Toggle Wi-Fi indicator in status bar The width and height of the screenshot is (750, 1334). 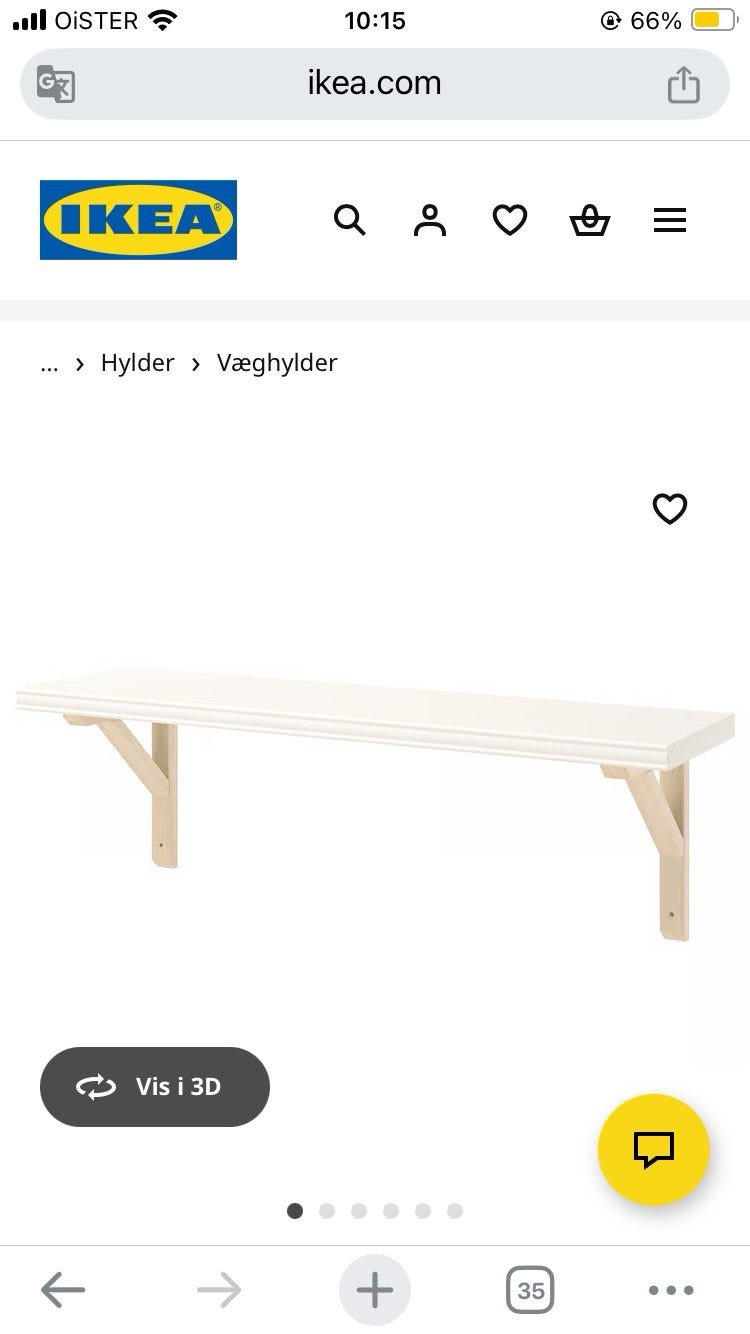tap(160, 18)
